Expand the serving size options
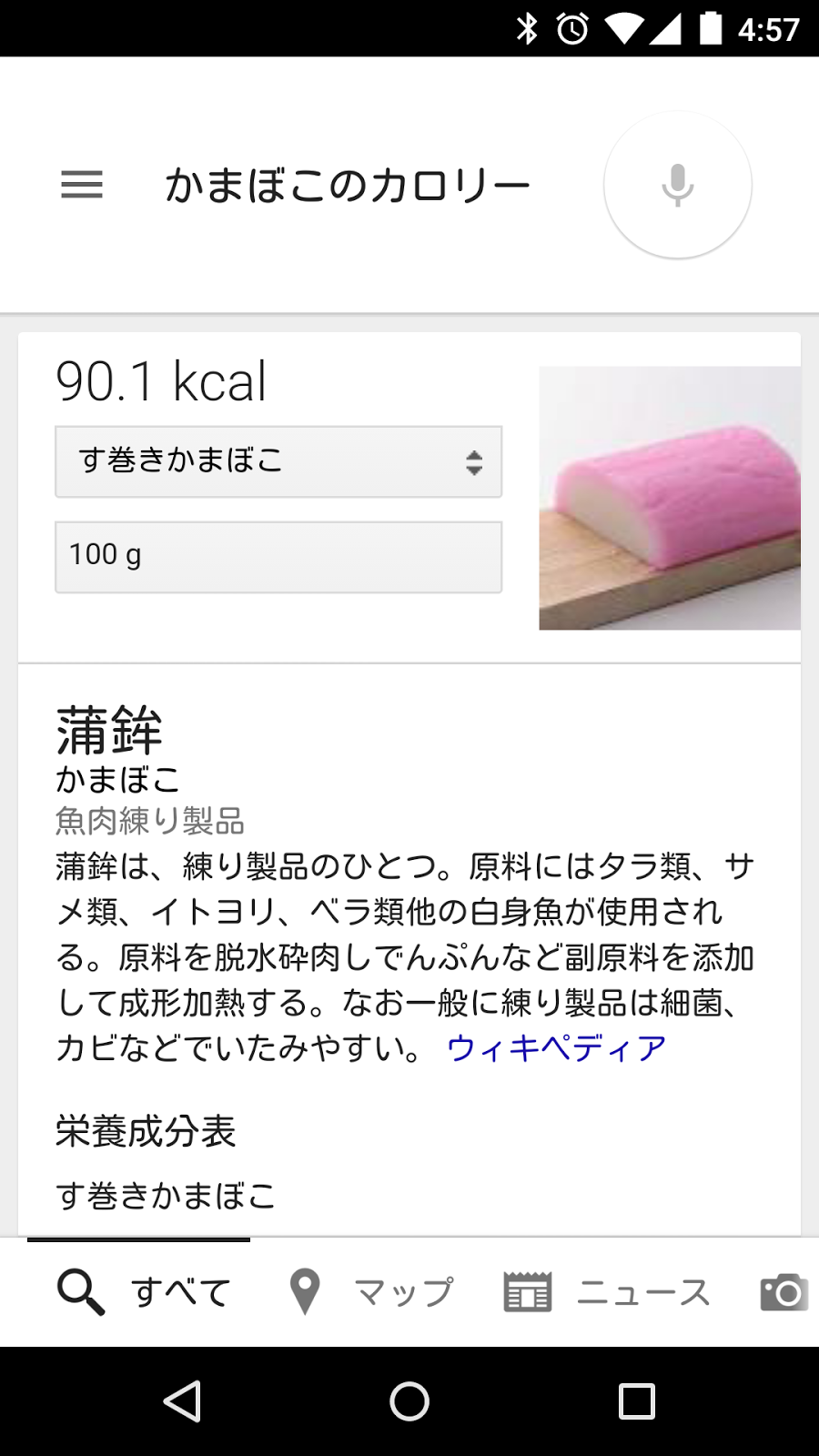Viewport: 819px width, 1456px height. (x=278, y=557)
